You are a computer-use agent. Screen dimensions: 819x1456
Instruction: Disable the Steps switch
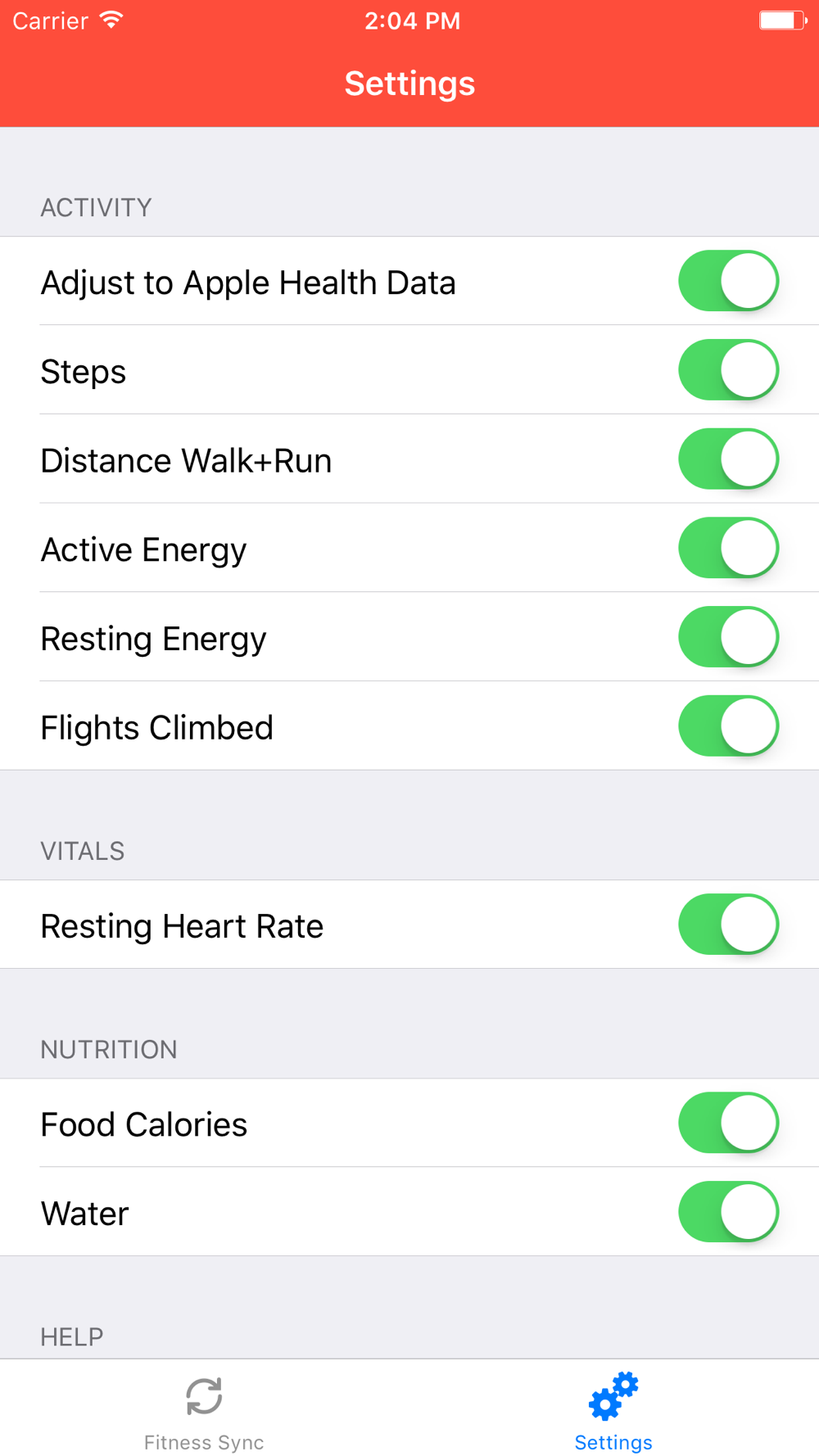(x=728, y=370)
